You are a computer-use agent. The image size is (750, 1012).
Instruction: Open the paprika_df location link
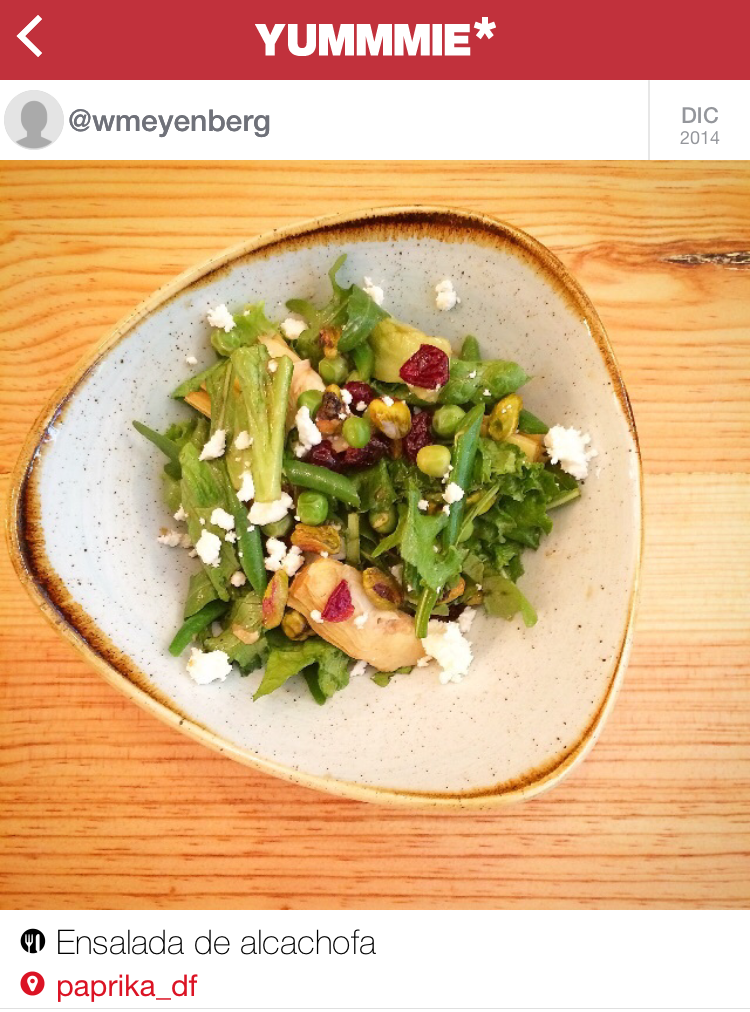(x=126, y=986)
